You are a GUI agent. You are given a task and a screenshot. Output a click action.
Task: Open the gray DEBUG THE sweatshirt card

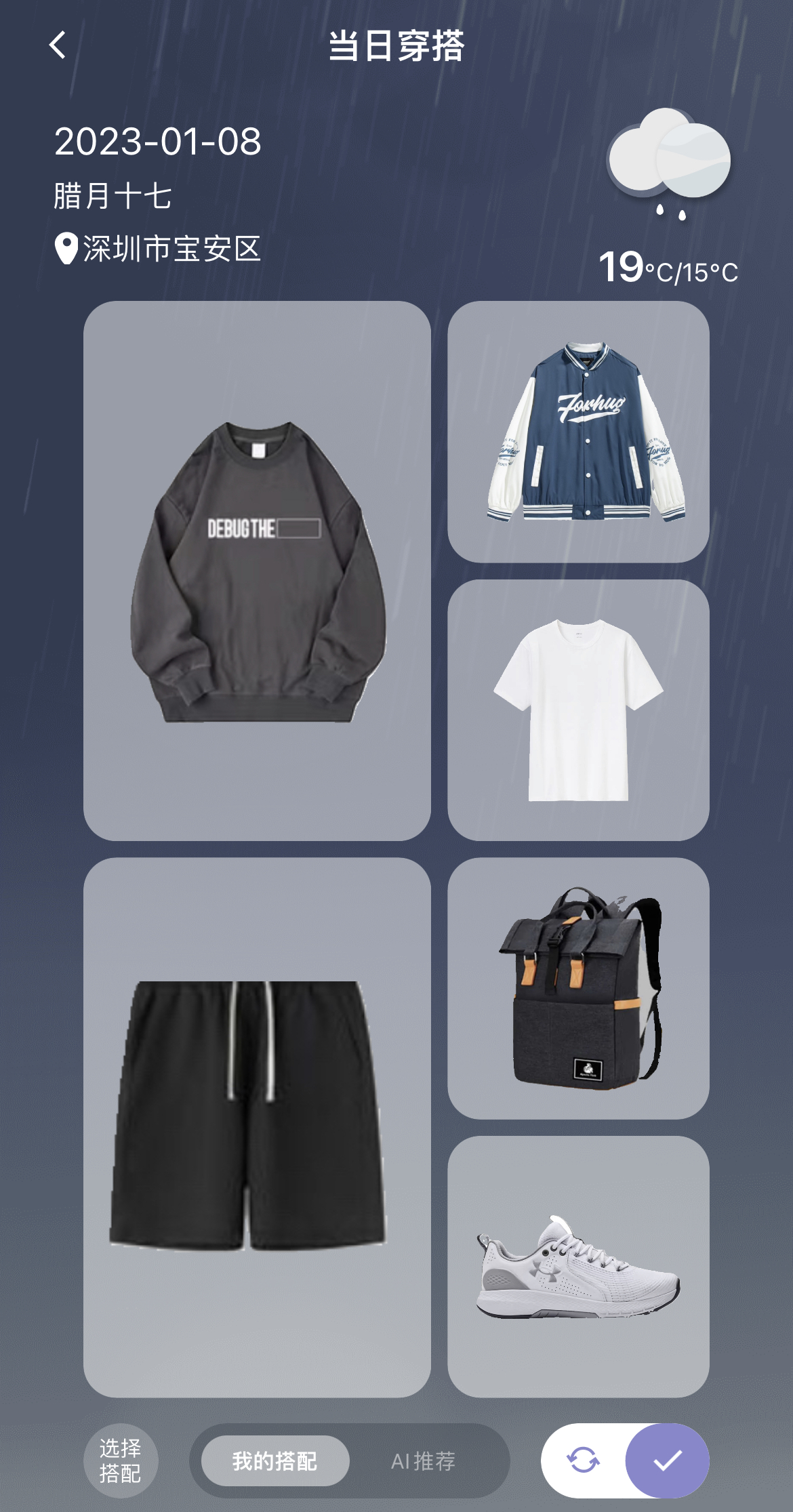[x=257, y=571]
